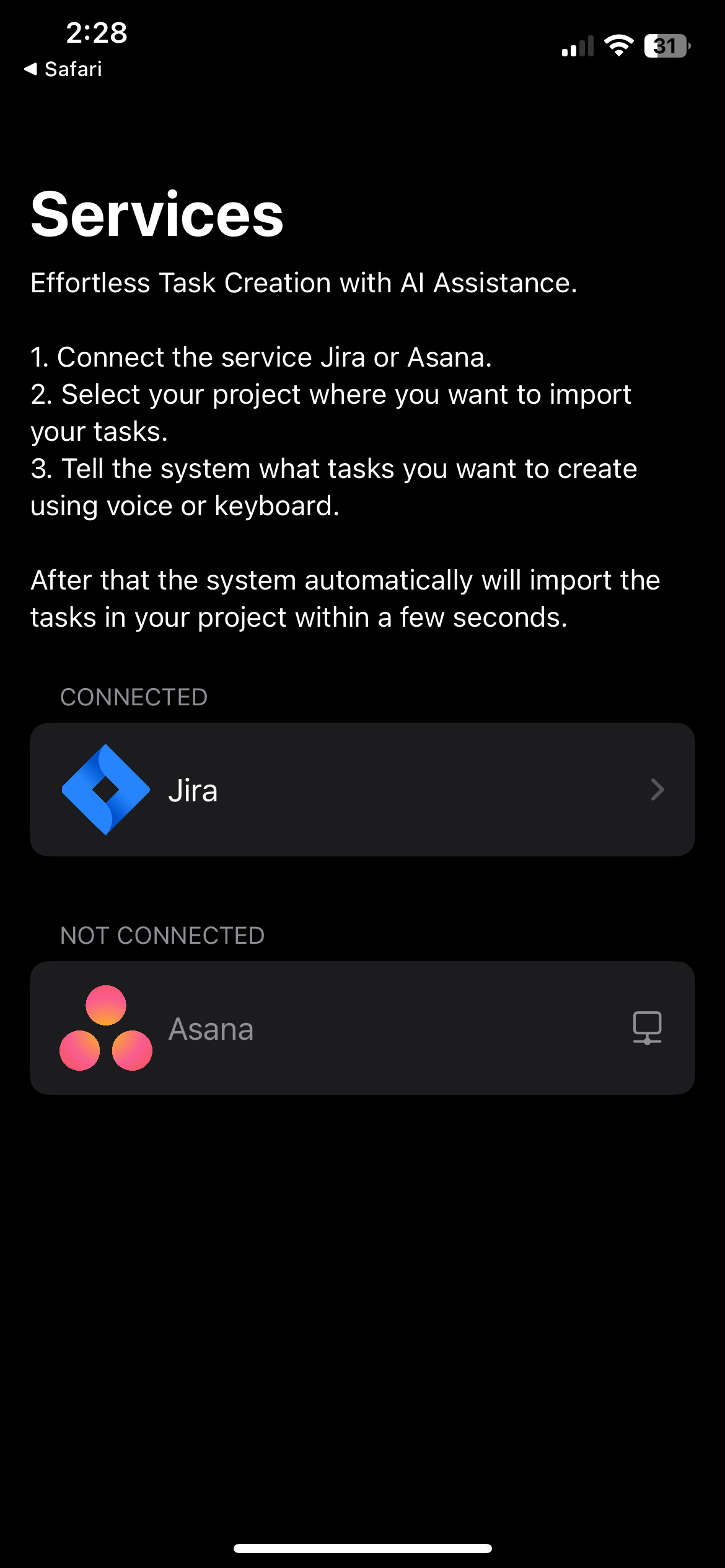Screen dimensions: 725x1568
Task: Return to Safari via back link
Action: [x=63, y=69]
